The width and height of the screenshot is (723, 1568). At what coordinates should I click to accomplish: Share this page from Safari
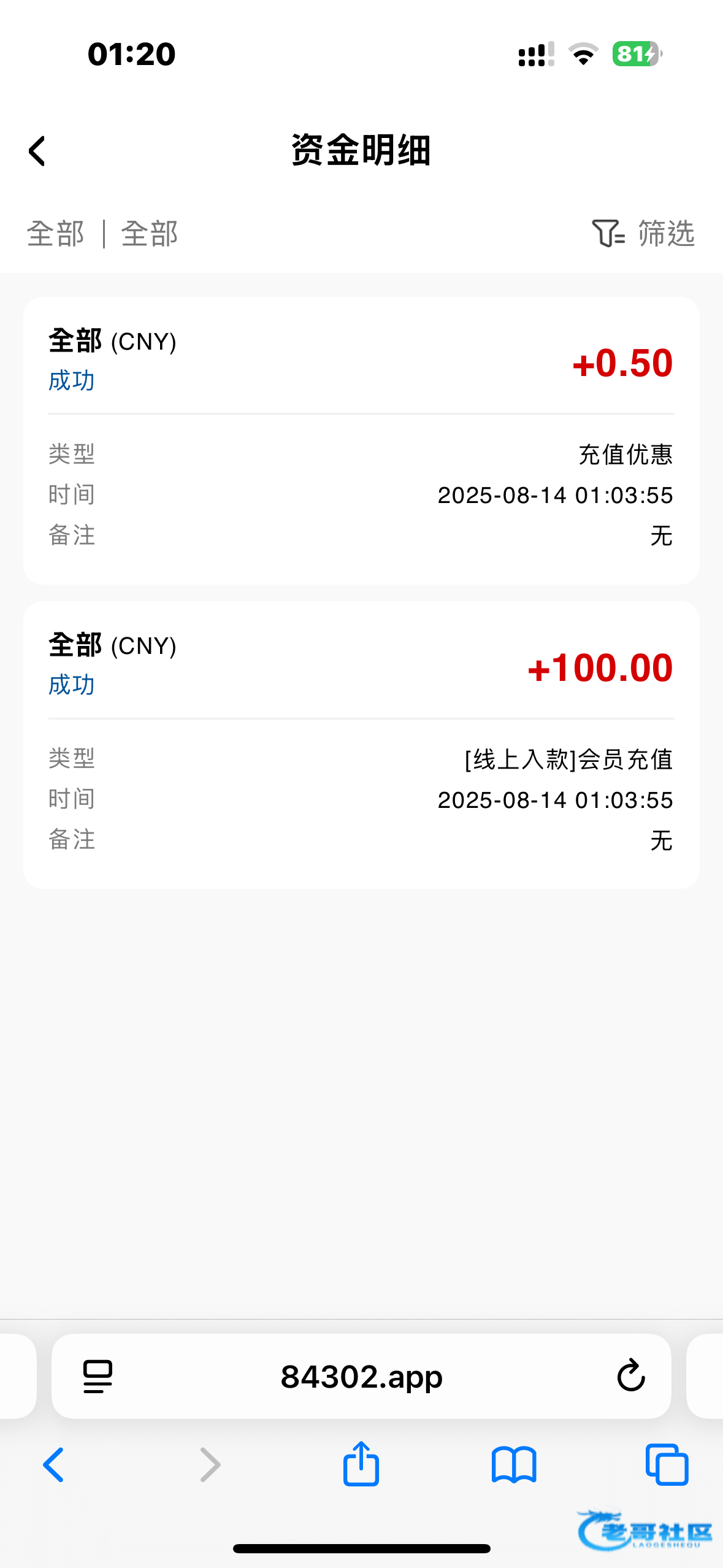(361, 1464)
